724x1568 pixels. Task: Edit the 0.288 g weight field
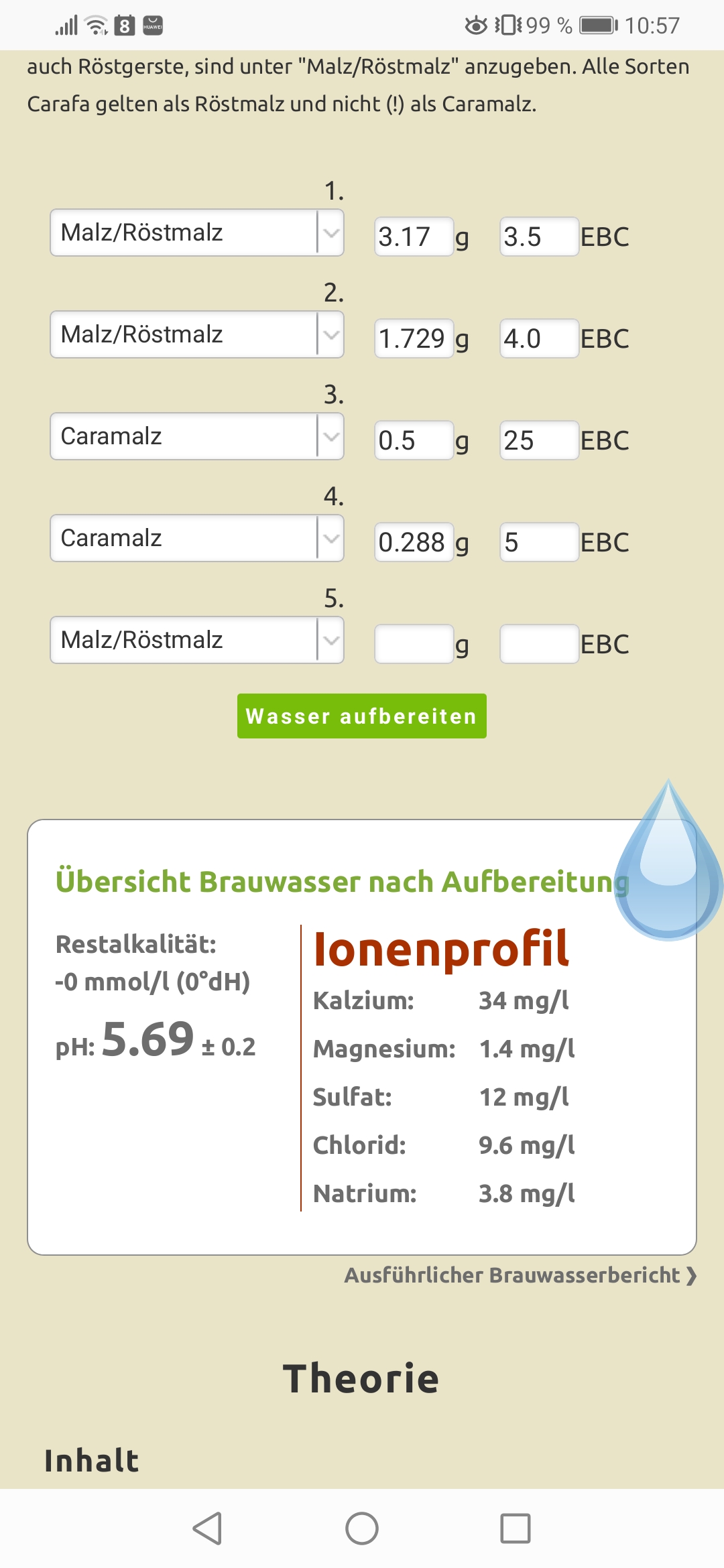coord(413,542)
